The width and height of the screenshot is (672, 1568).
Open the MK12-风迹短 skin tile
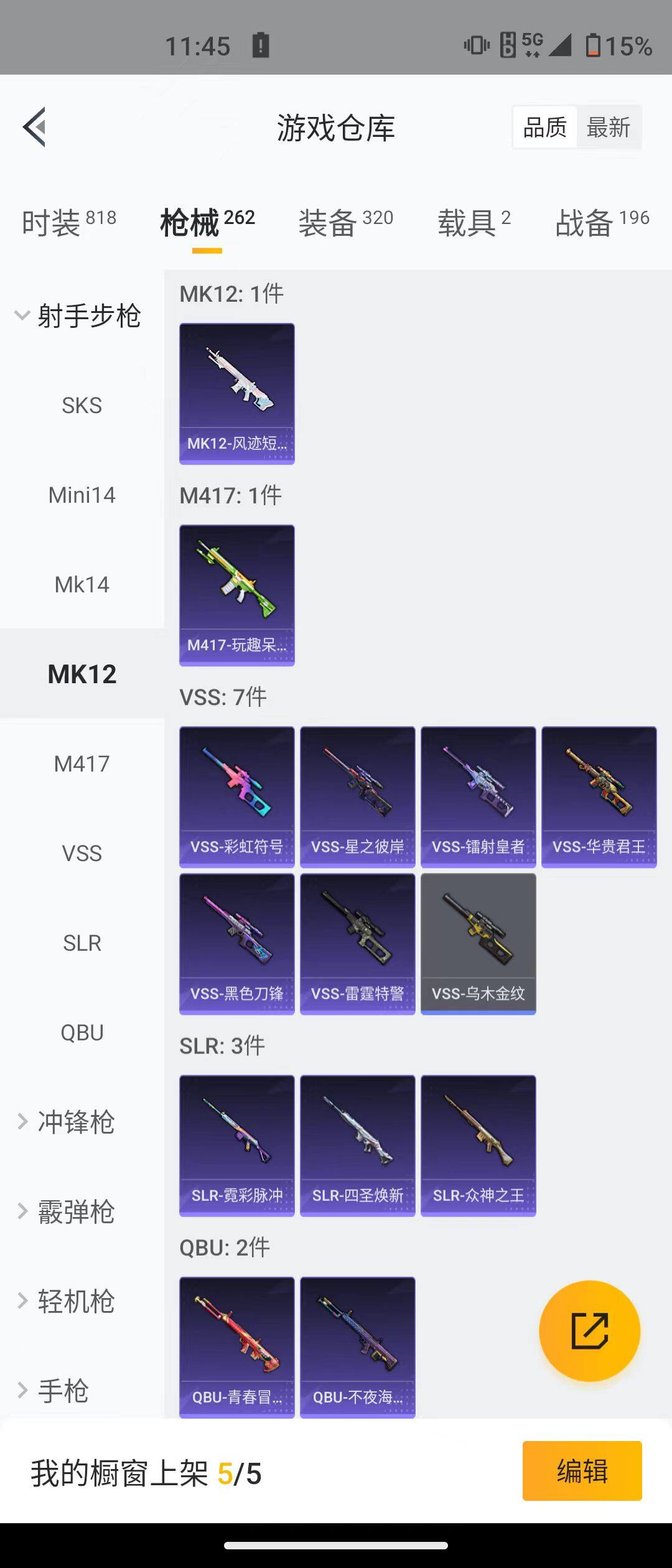tap(236, 393)
